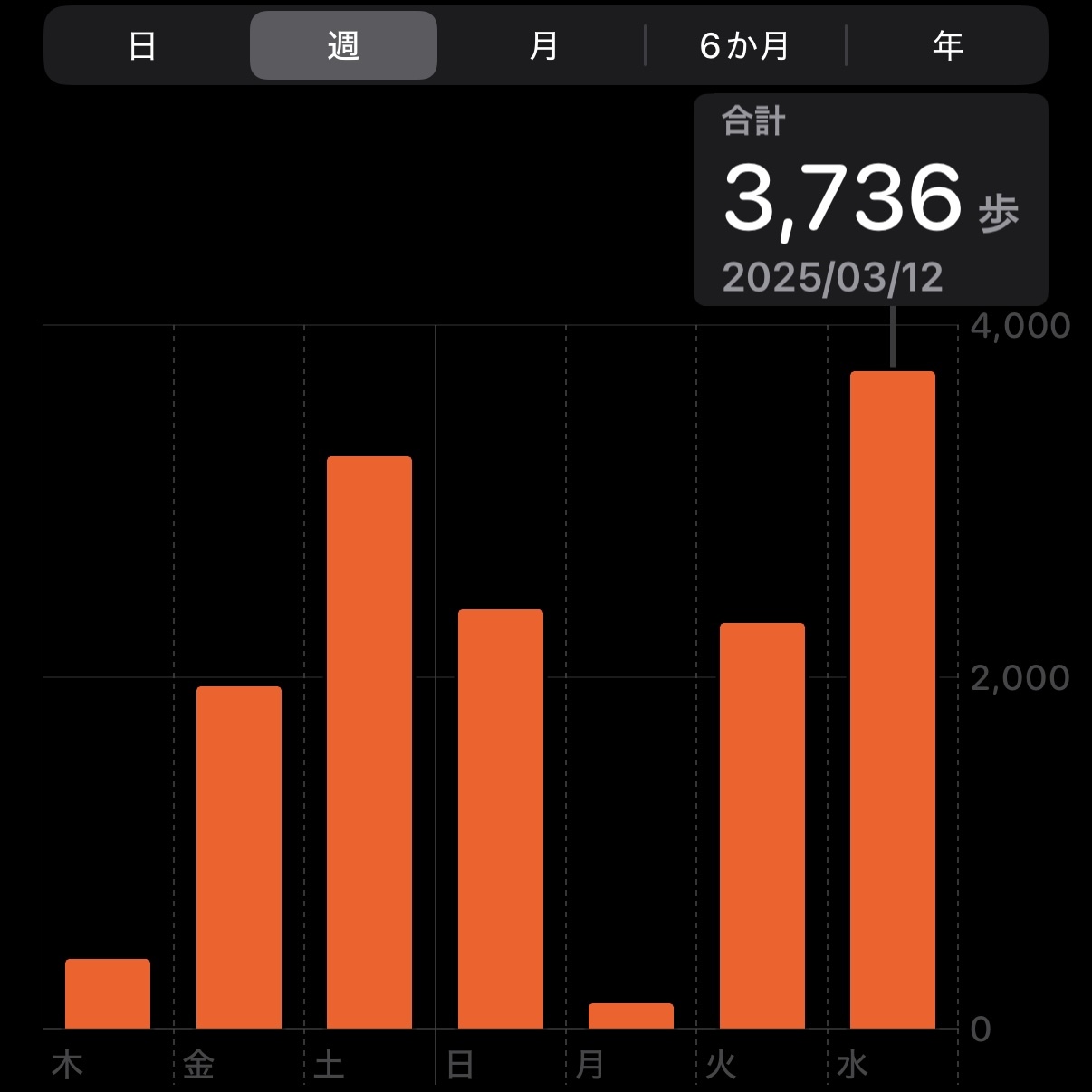Image resolution: width=1092 pixels, height=1092 pixels.
Task: Switch to the 年 (year) view
Action: (947, 45)
